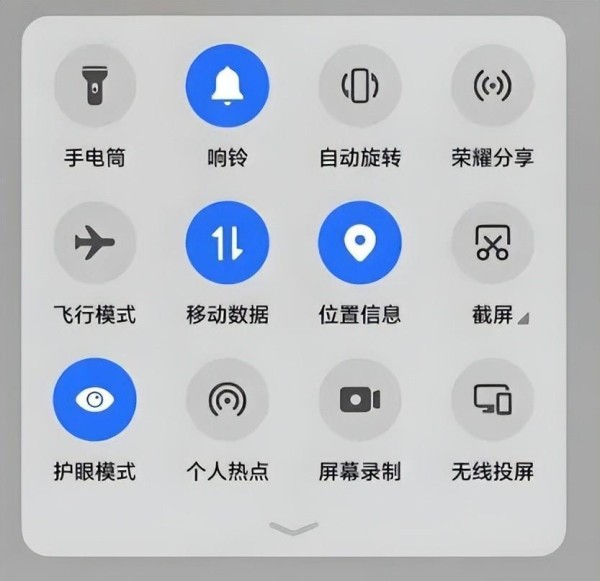
Task: Open wireless projection (无线投屏)
Action: click(492, 400)
